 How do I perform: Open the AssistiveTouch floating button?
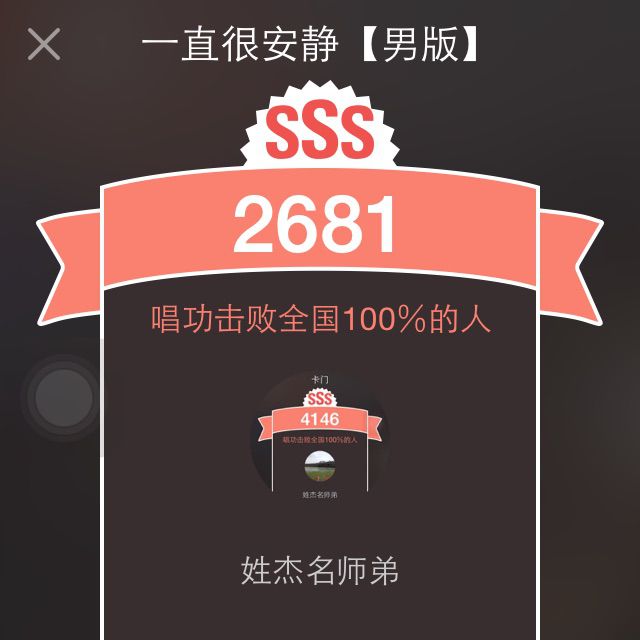tap(63, 398)
